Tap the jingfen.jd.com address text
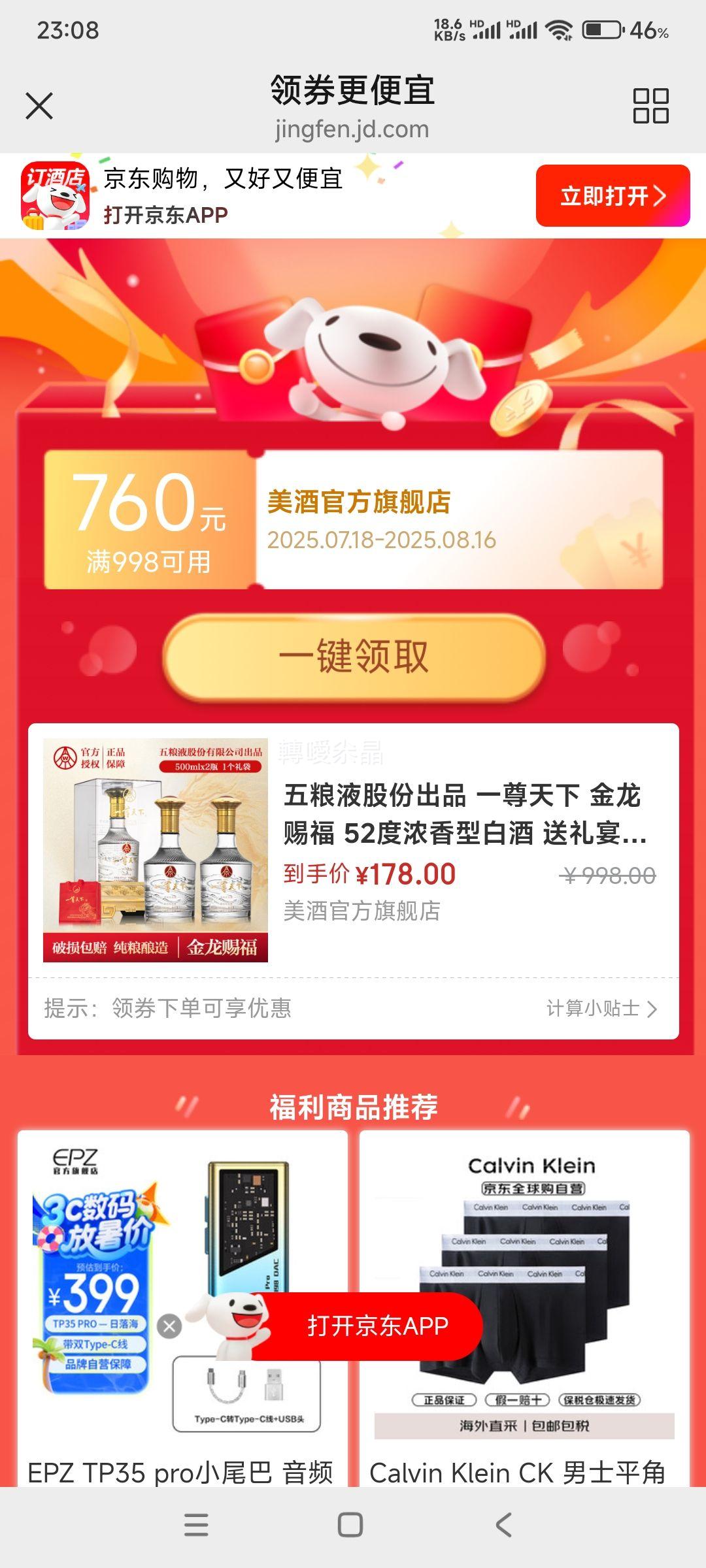 [x=353, y=128]
